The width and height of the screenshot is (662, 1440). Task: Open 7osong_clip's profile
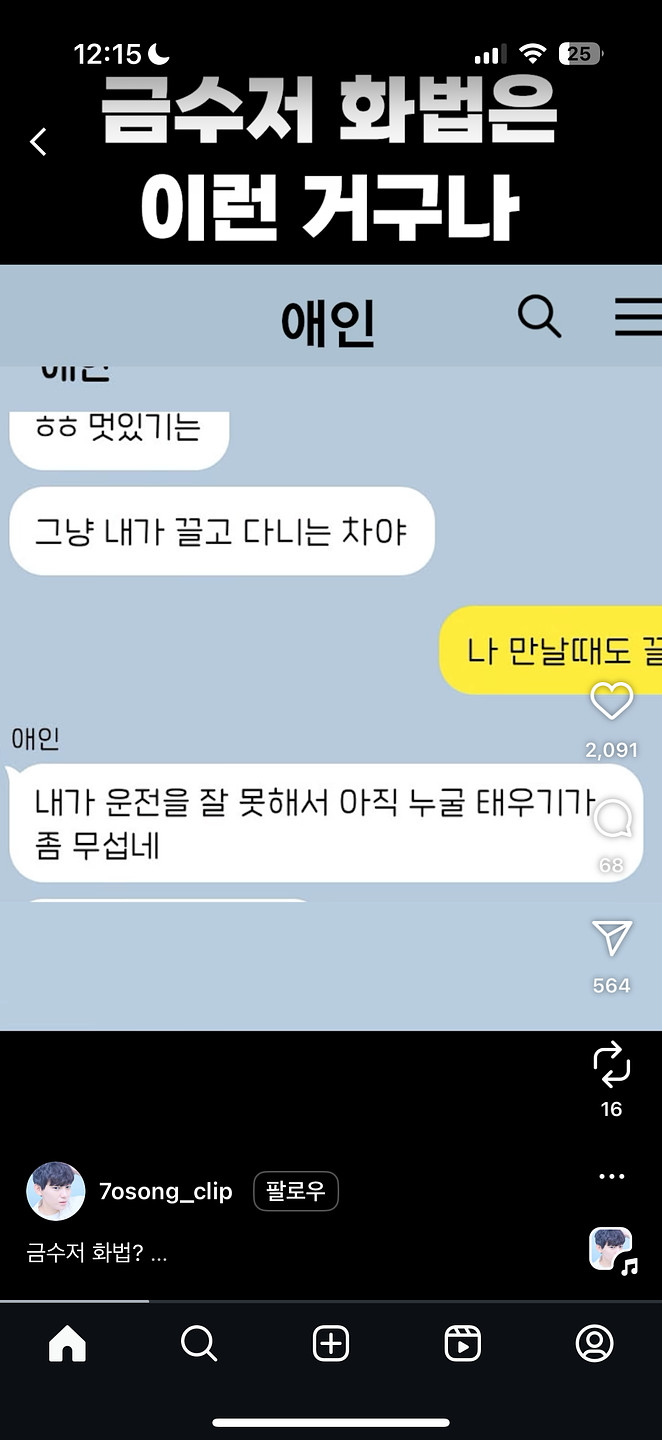click(x=165, y=1191)
